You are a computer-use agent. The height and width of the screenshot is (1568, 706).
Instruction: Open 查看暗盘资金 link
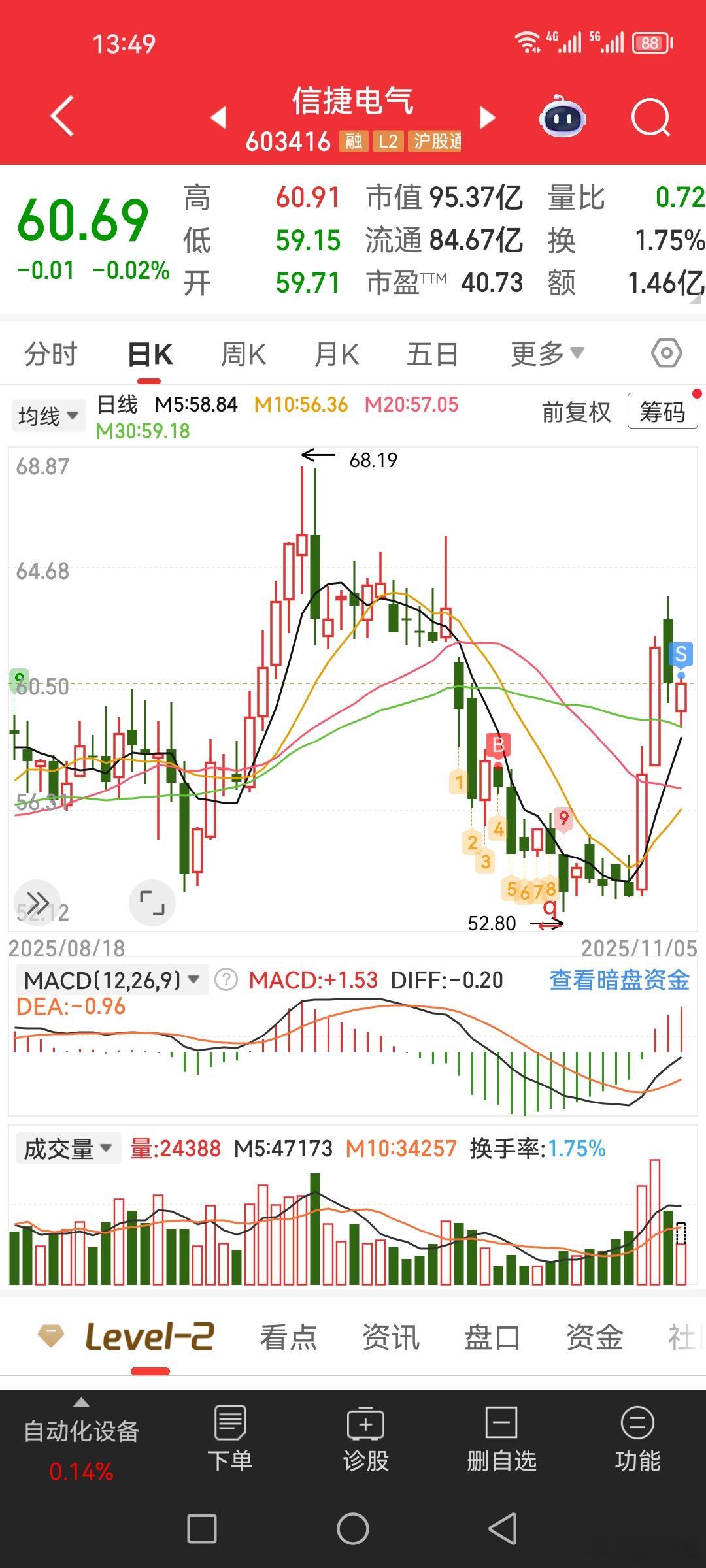618,979
